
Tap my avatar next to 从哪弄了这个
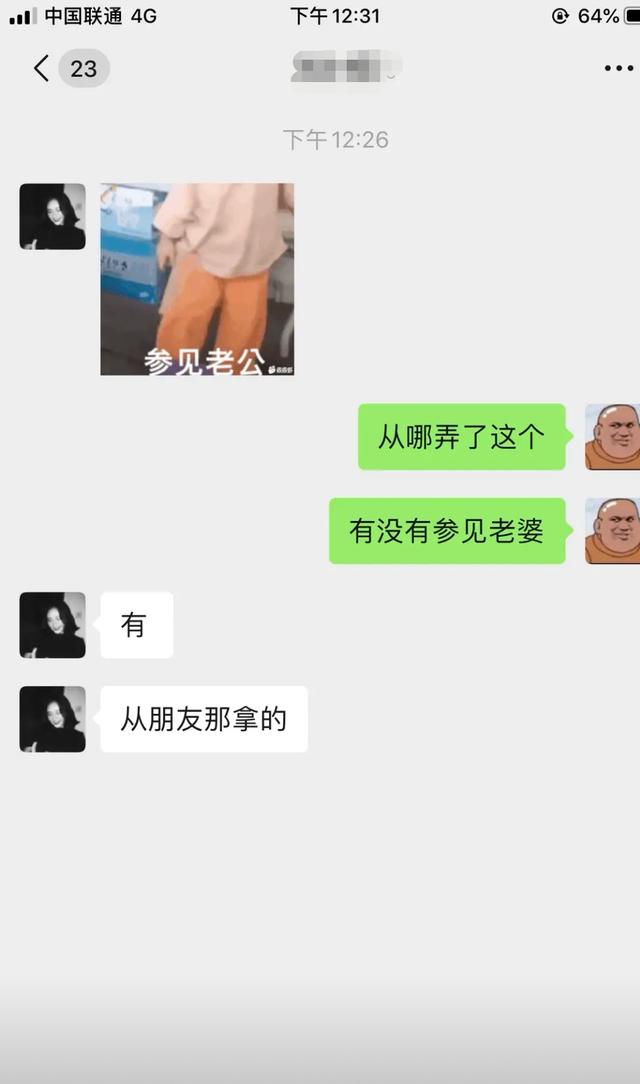point(612,436)
